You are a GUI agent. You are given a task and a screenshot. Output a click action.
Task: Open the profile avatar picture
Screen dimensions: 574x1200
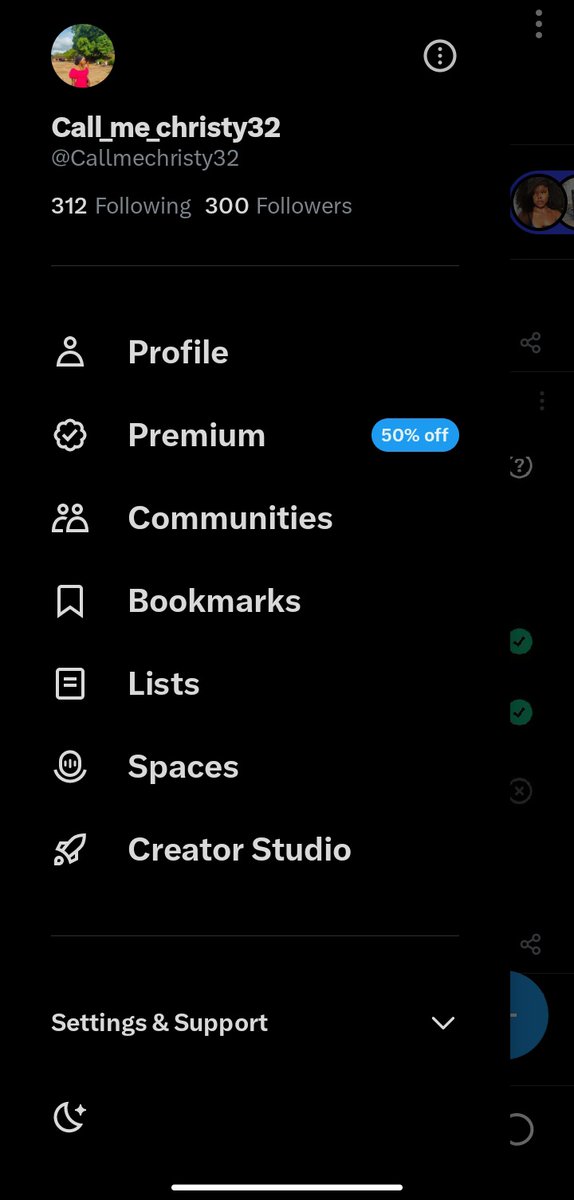click(83, 56)
